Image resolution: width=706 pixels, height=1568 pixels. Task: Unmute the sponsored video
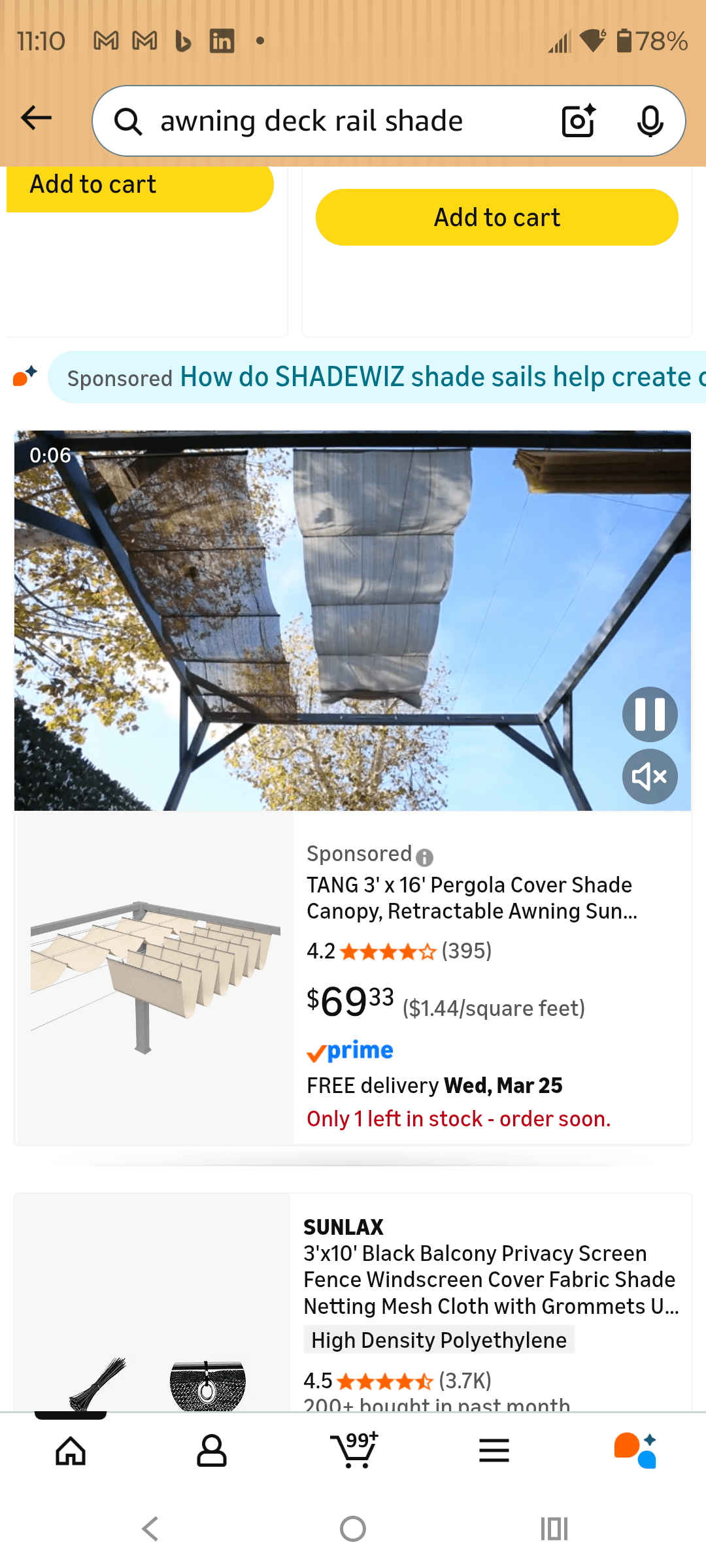click(x=649, y=776)
